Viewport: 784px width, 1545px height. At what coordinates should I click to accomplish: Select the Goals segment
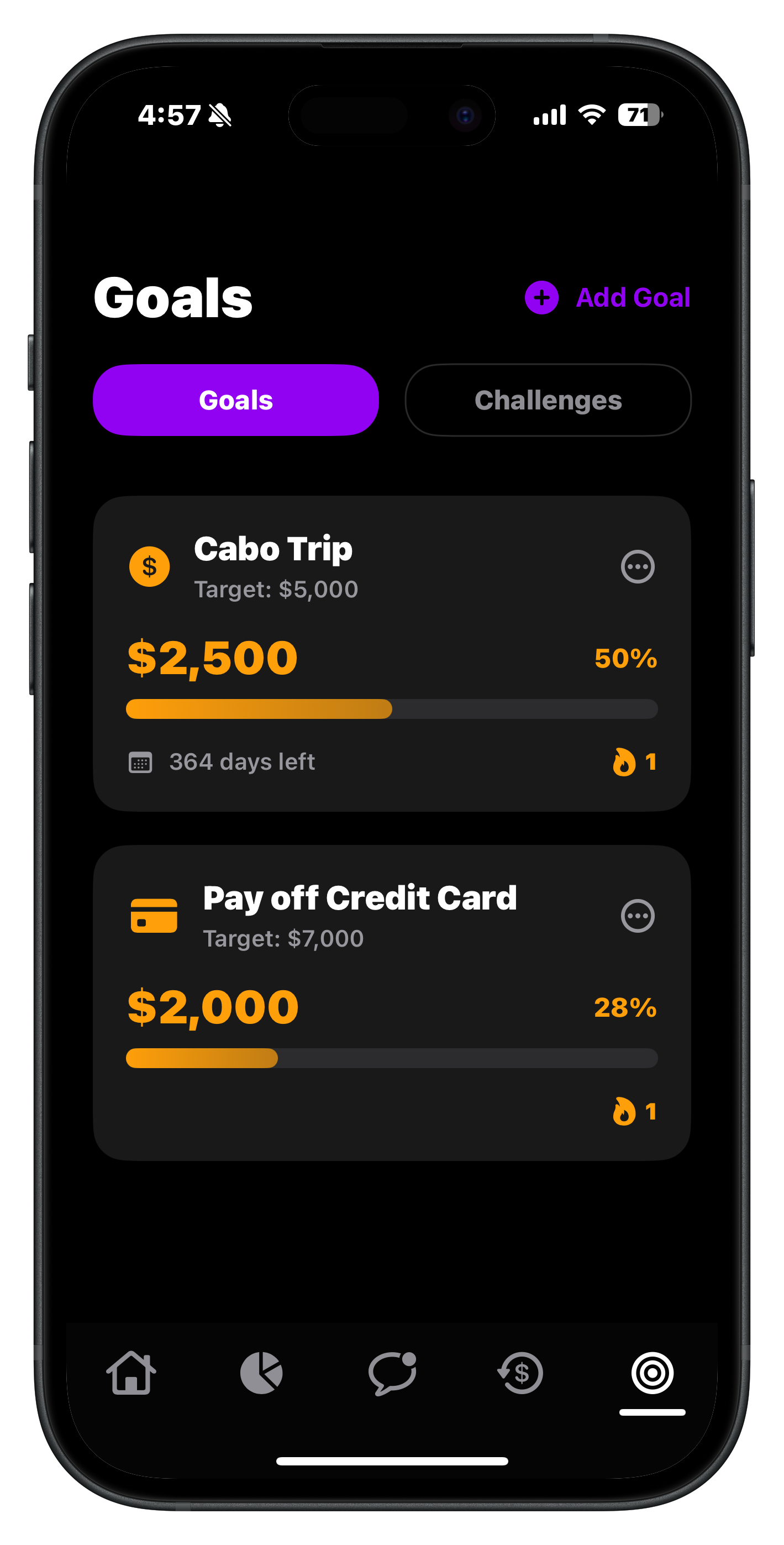tap(236, 400)
